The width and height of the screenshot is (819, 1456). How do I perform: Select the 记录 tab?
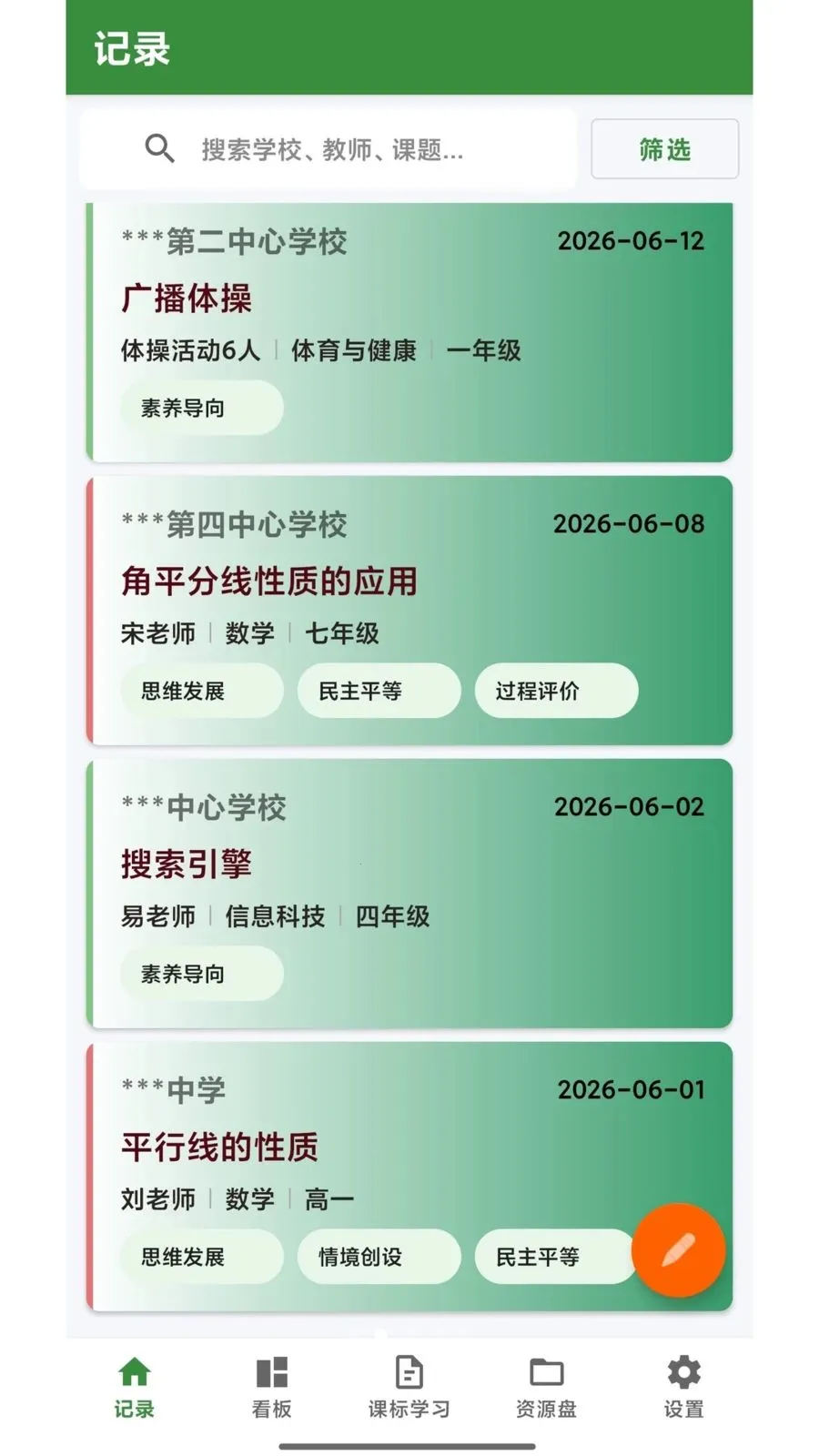pyautogui.click(x=134, y=1388)
